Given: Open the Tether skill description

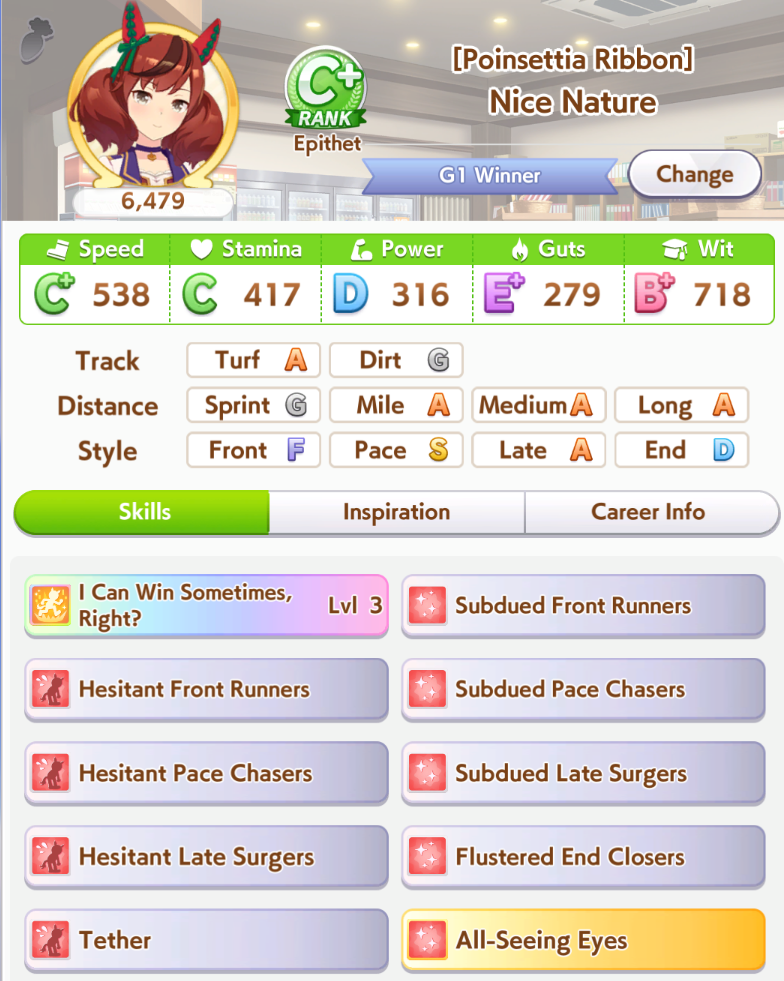Looking at the screenshot, I should (206, 940).
